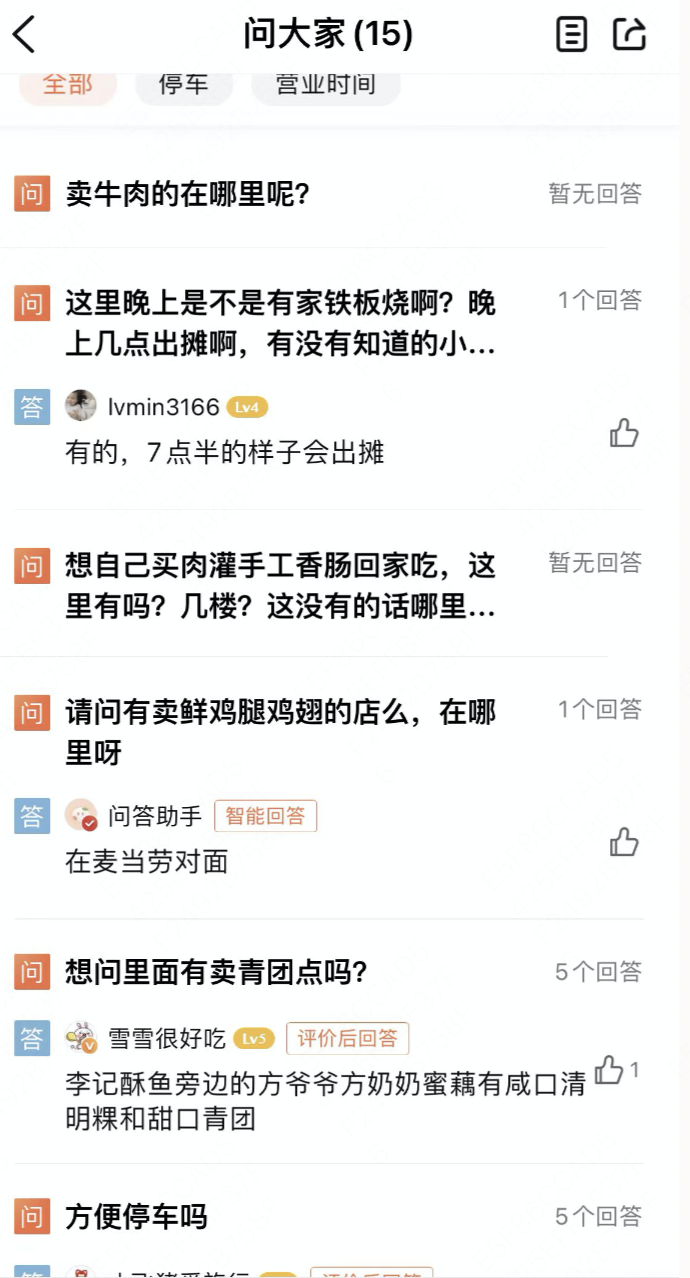Open the notes list icon in header
The image size is (690, 1278).
pyautogui.click(x=571, y=35)
